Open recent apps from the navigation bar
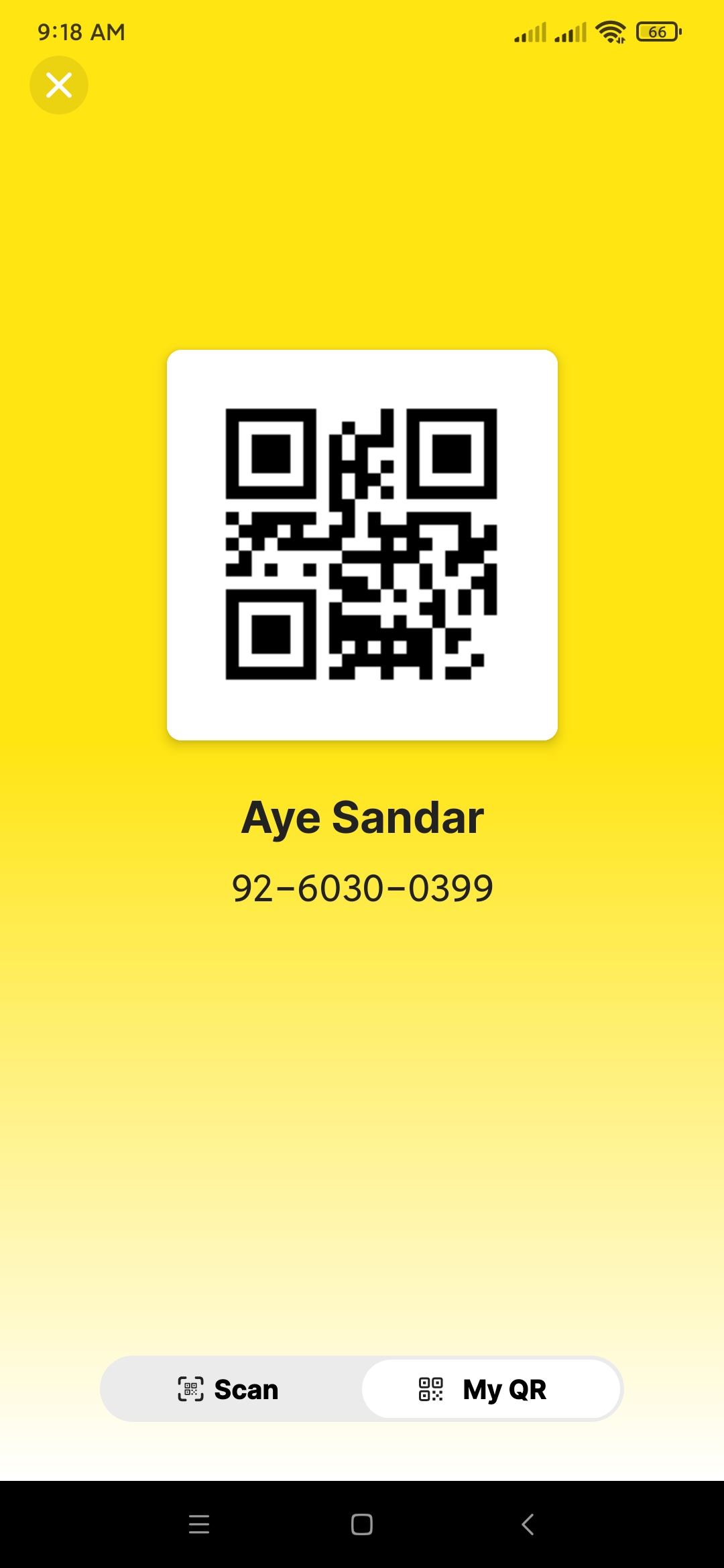Image resolution: width=724 pixels, height=1568 pixels. [x=199, y=1524]
